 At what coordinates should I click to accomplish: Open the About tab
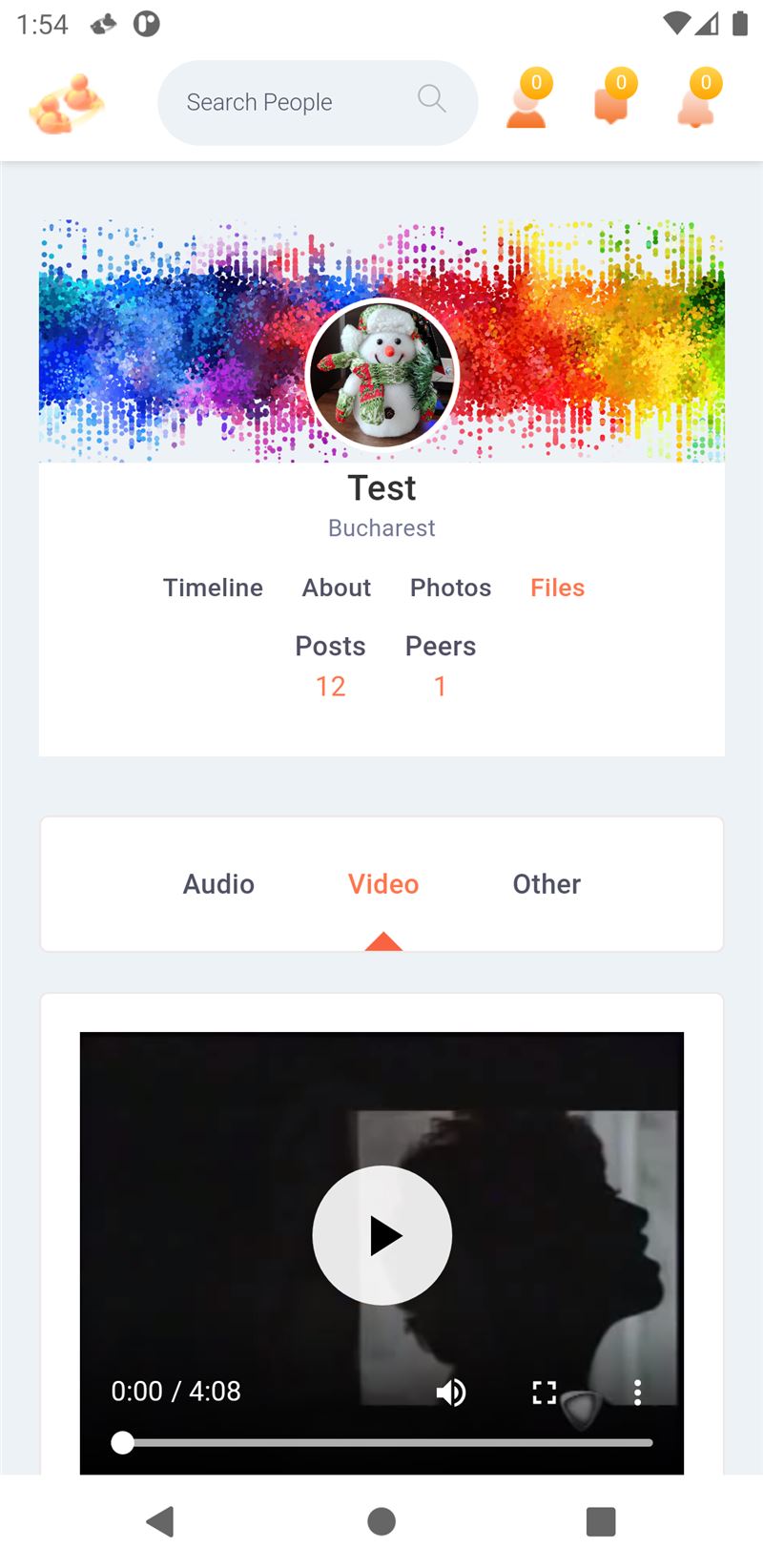[337, 588]
